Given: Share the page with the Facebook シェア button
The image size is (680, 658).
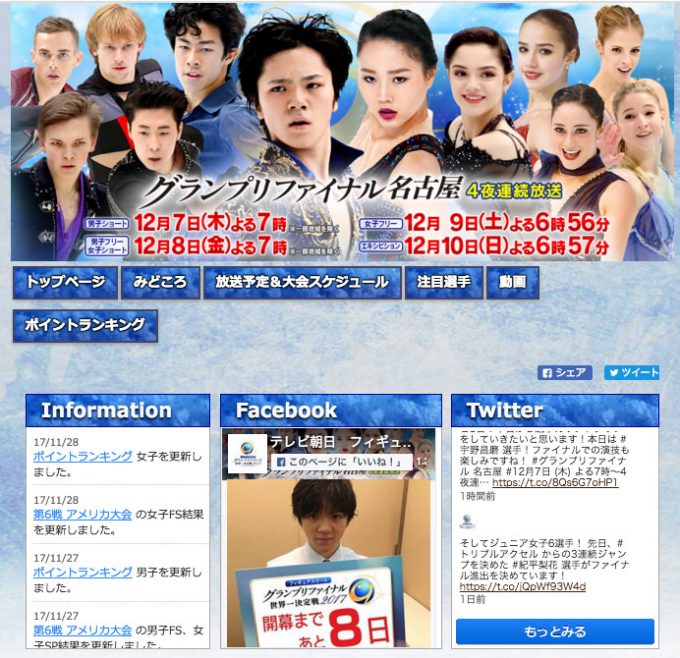Looking at the screenshot, I should (564, 372).
